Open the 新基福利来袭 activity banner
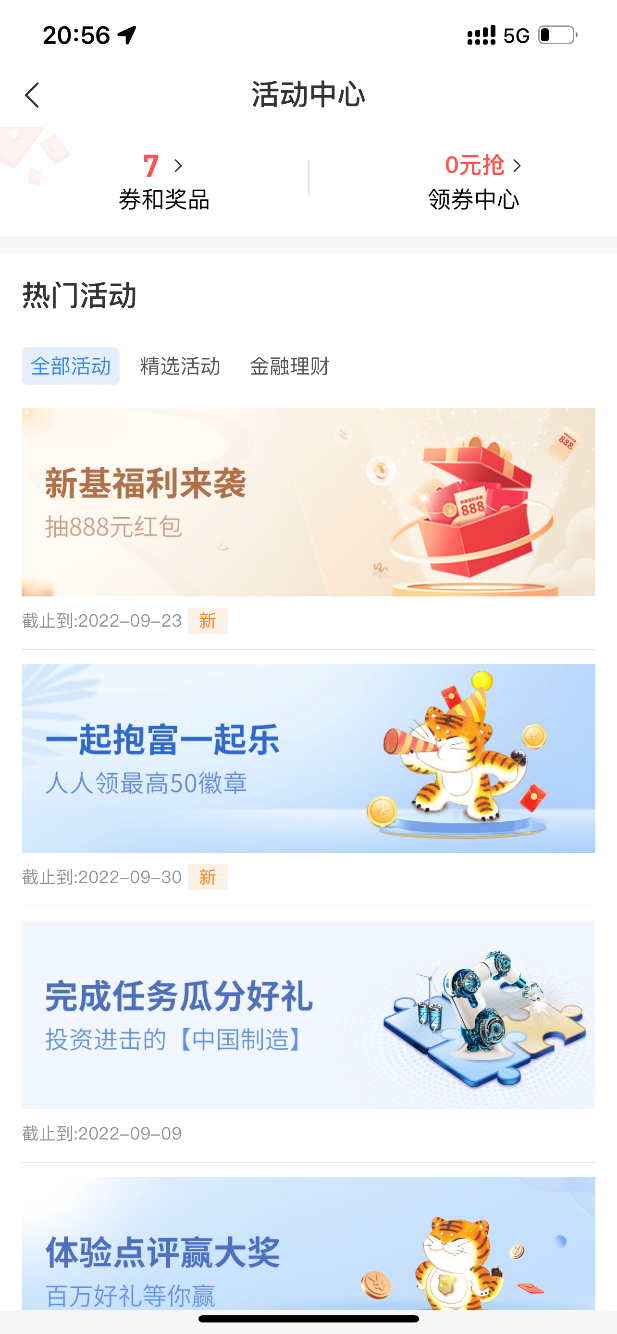Screen dimensions: 617x1334 click(308, 502)
